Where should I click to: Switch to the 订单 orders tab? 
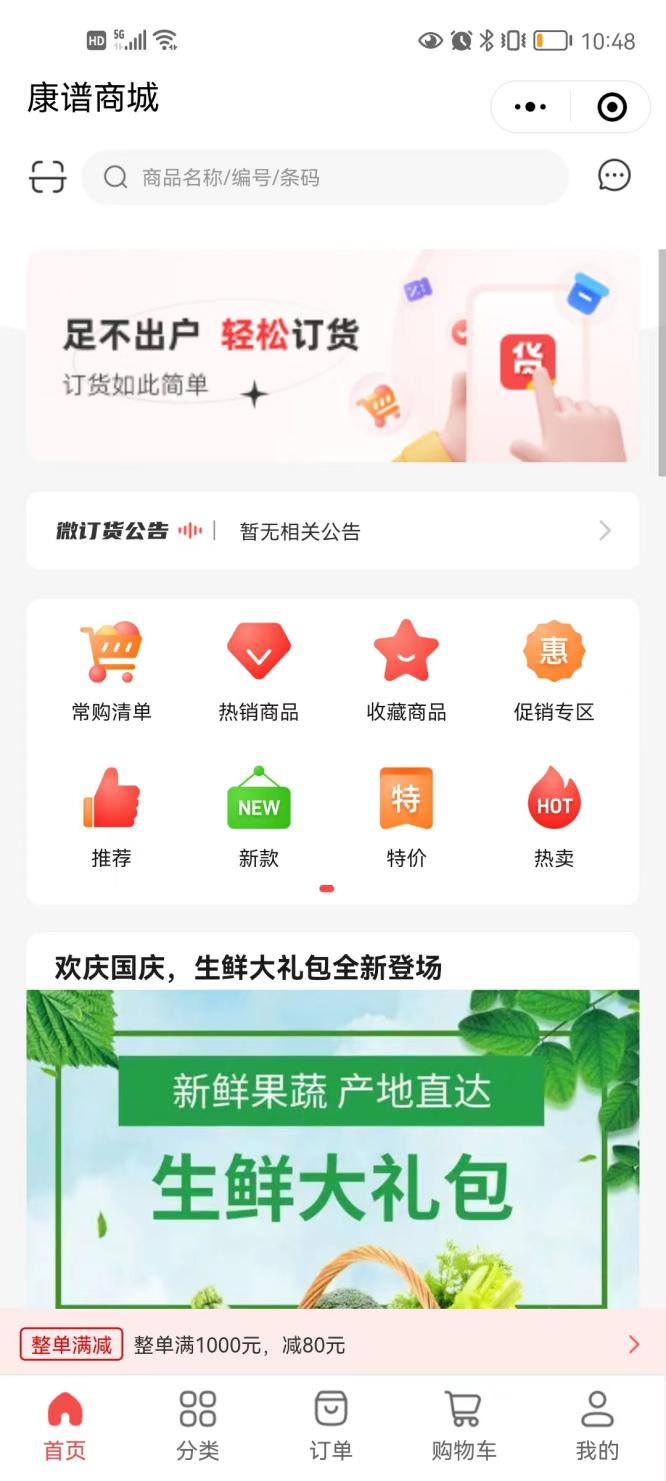pyautogui.click(x=331, y=1425)
